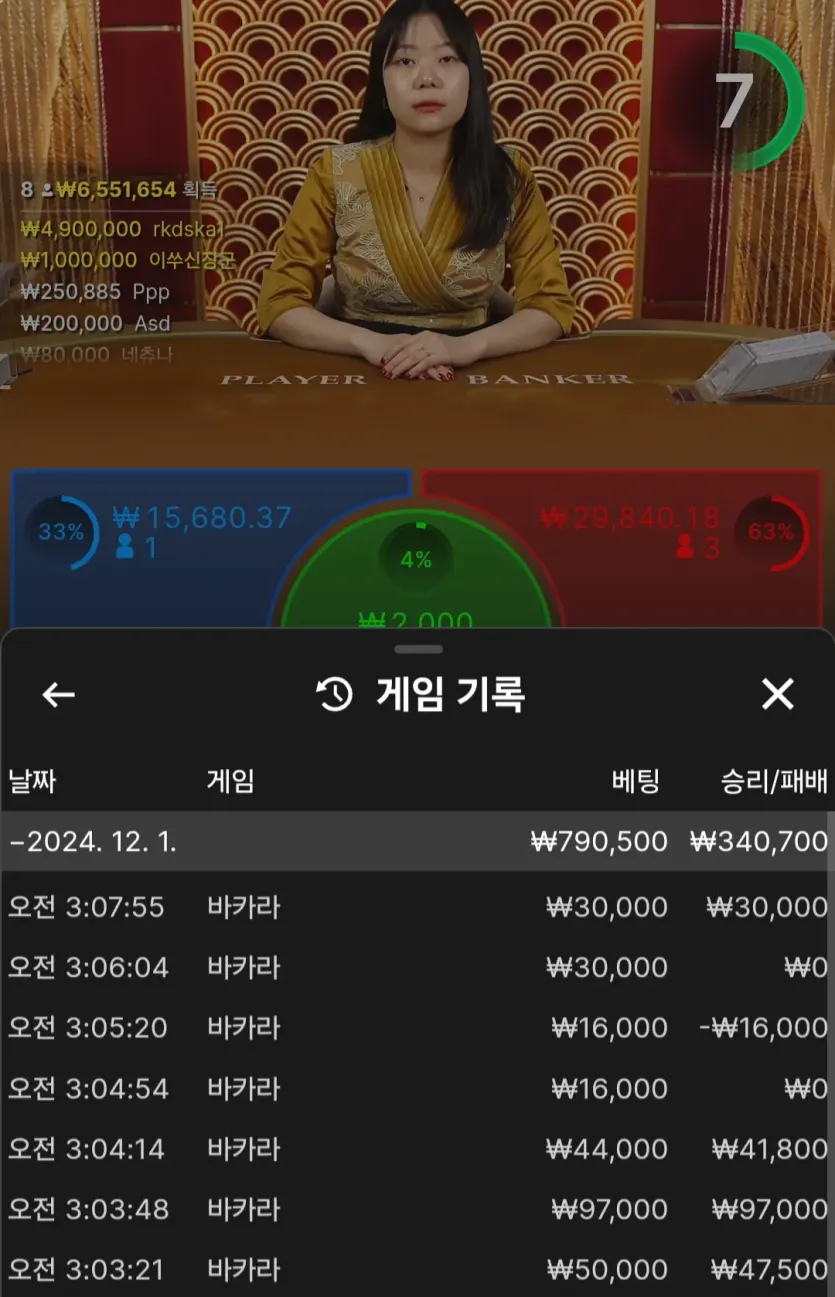Close the game history panel
Screen dimensions: 835x1297
point(777,694)
